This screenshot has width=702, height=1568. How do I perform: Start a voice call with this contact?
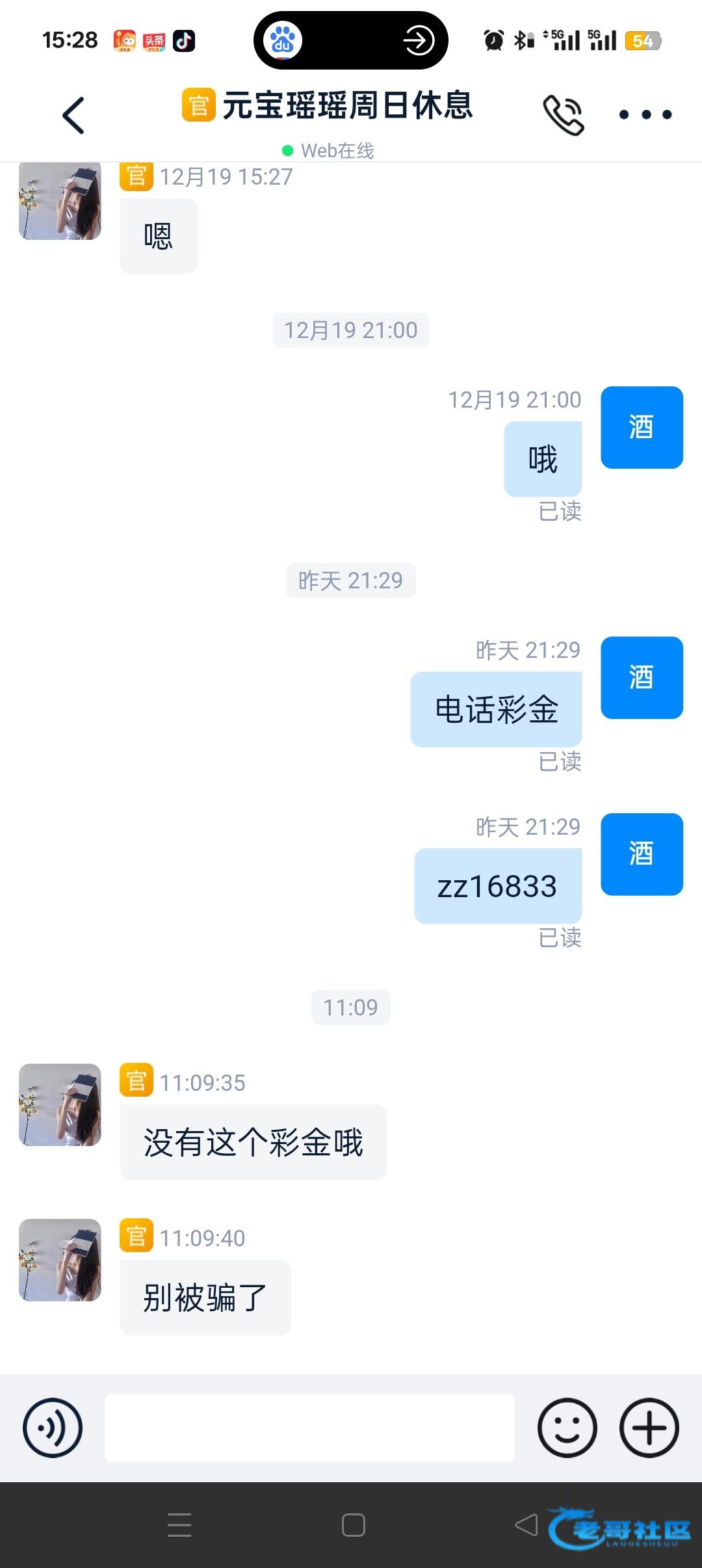563,115
